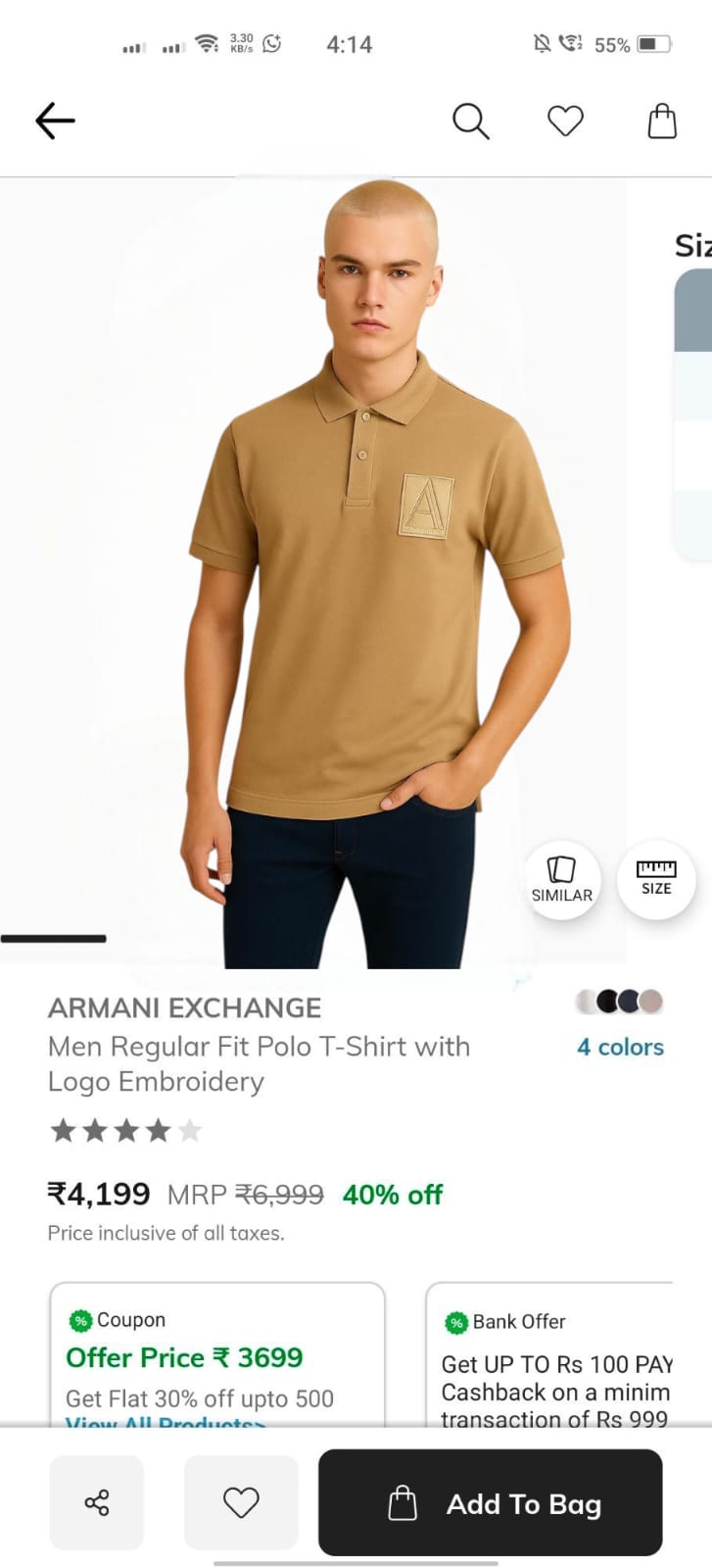This screenshot has height=1568, width=712.
Task: Open the shopping bag icon
Action: (x=662, y=121)
